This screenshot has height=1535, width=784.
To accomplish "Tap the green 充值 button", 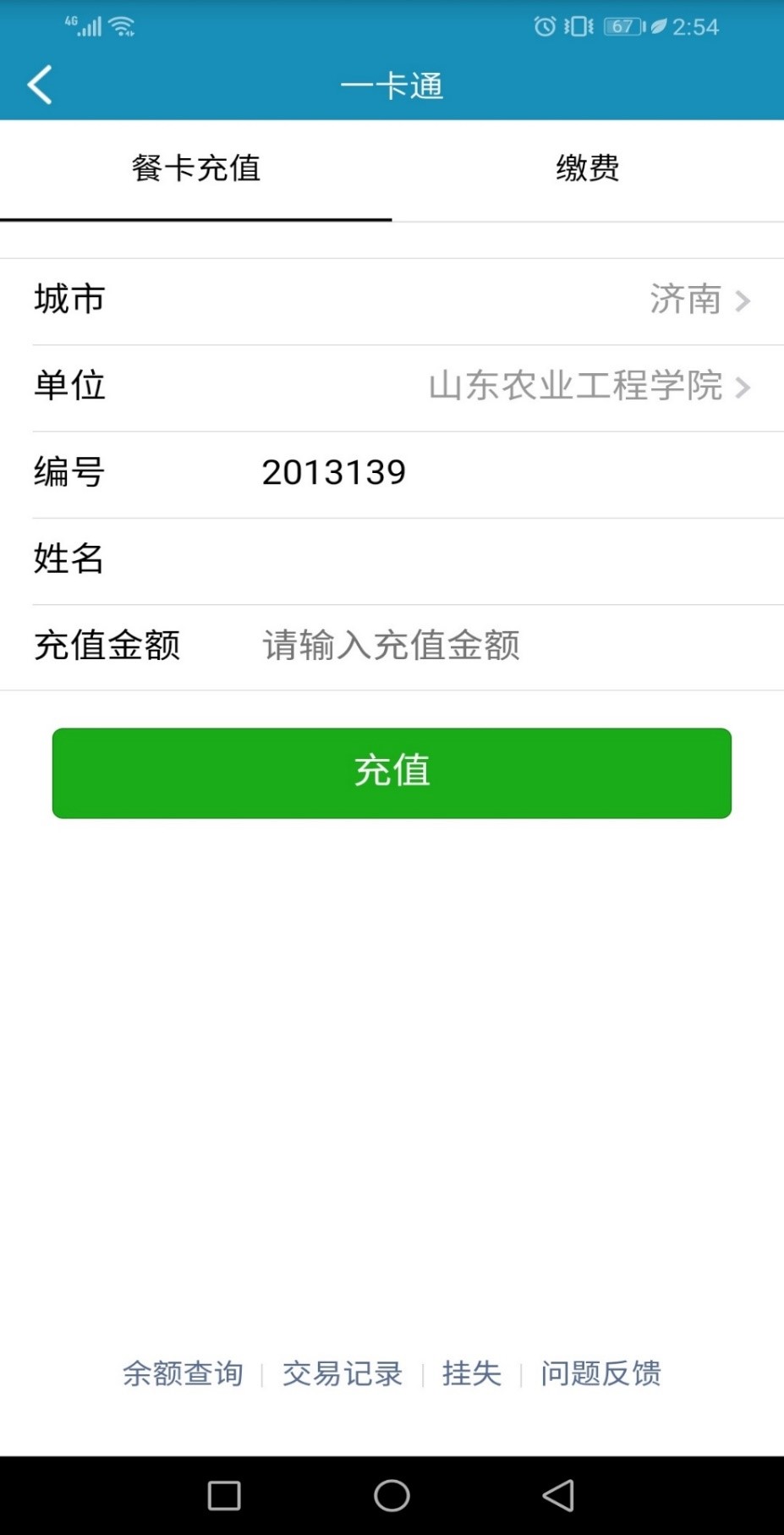I will click(392, 773).
